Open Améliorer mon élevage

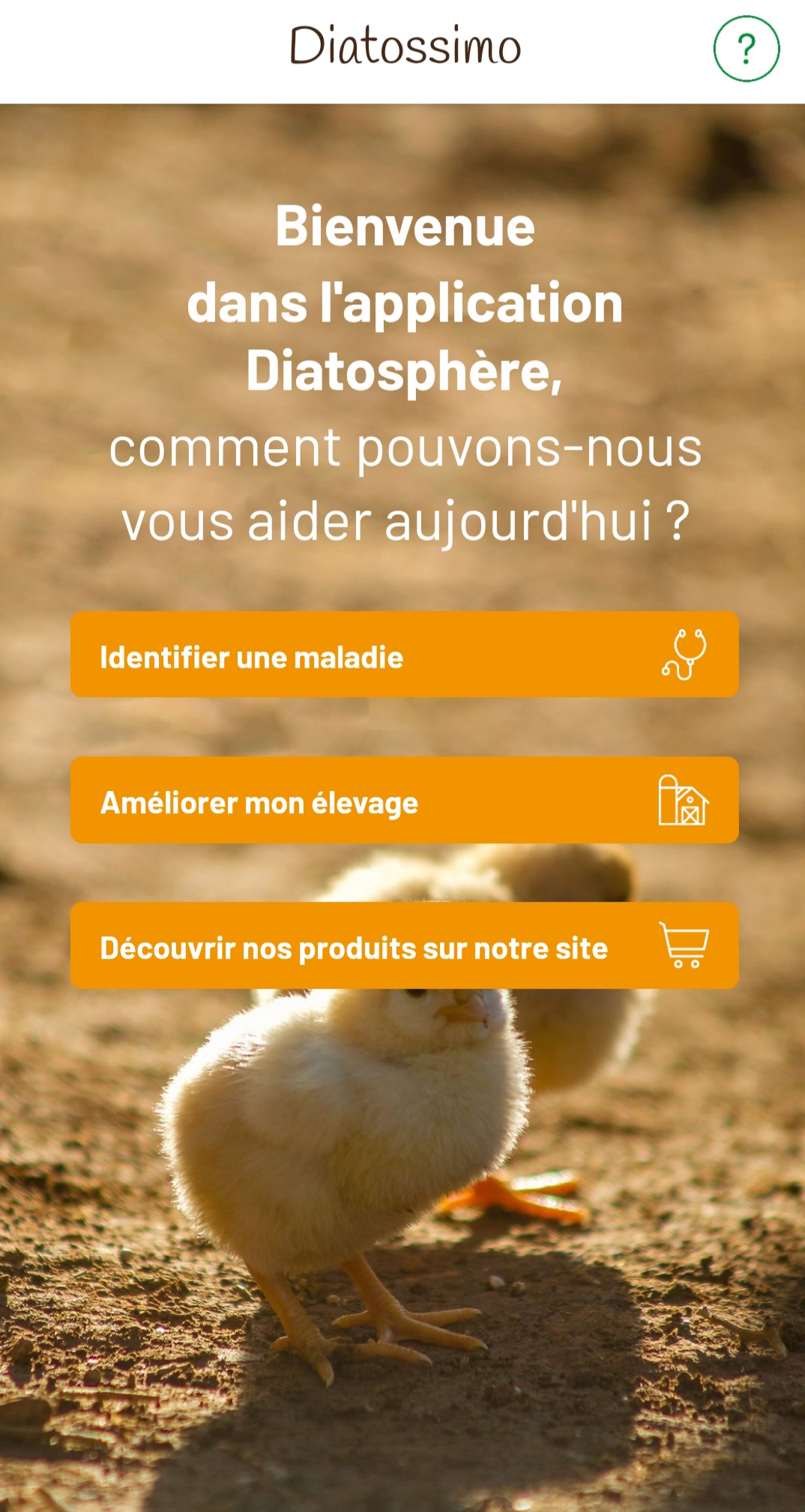pyautogui.click(x=404, y=800)
